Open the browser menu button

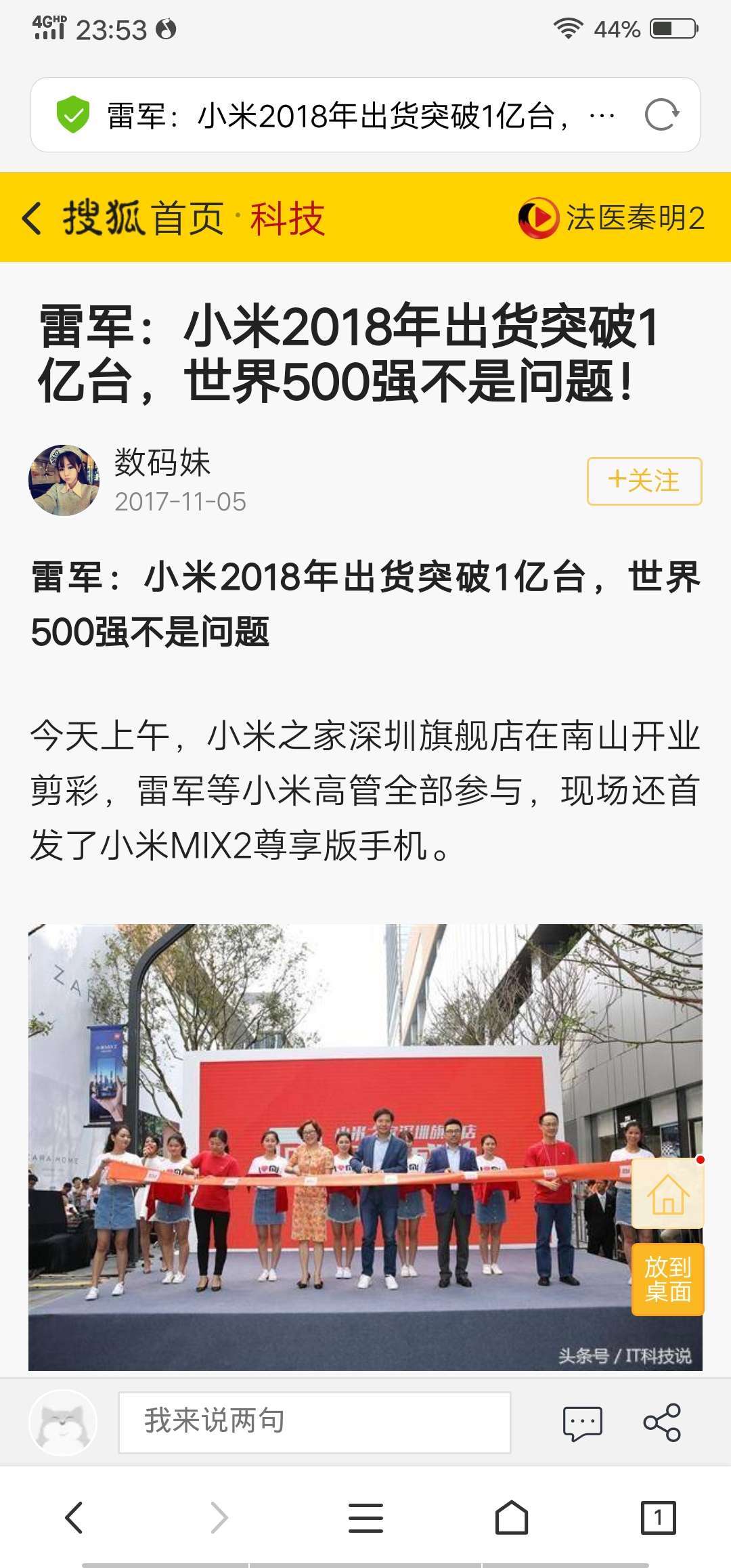click(365, 1517)
